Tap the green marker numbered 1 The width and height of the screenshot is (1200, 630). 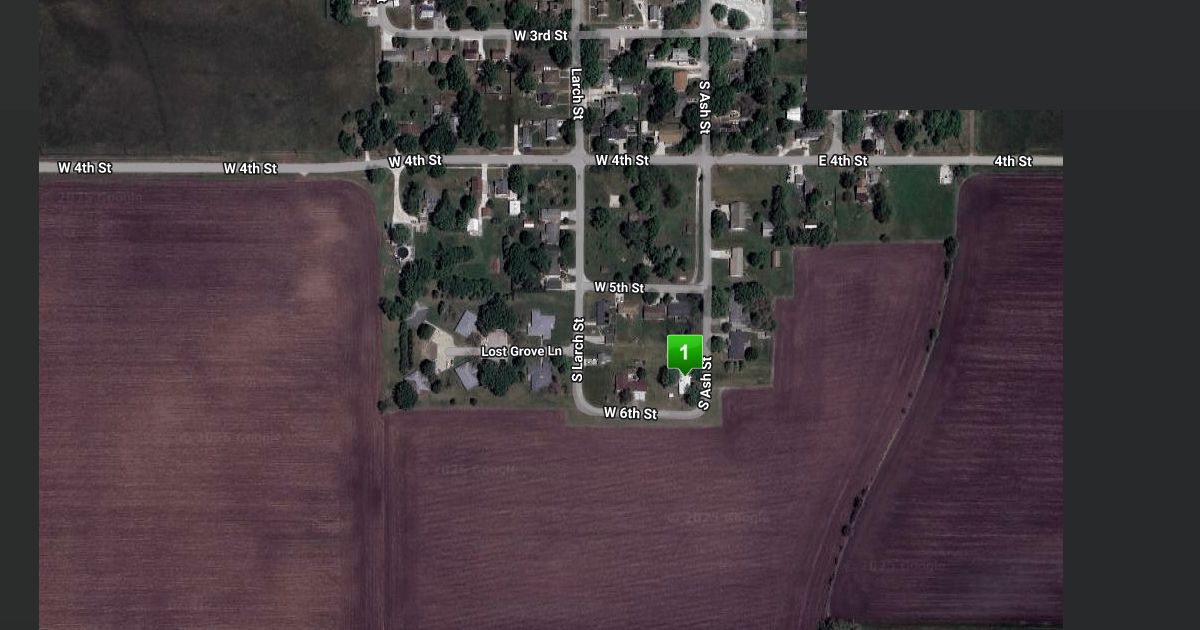[x=684, y=355]
